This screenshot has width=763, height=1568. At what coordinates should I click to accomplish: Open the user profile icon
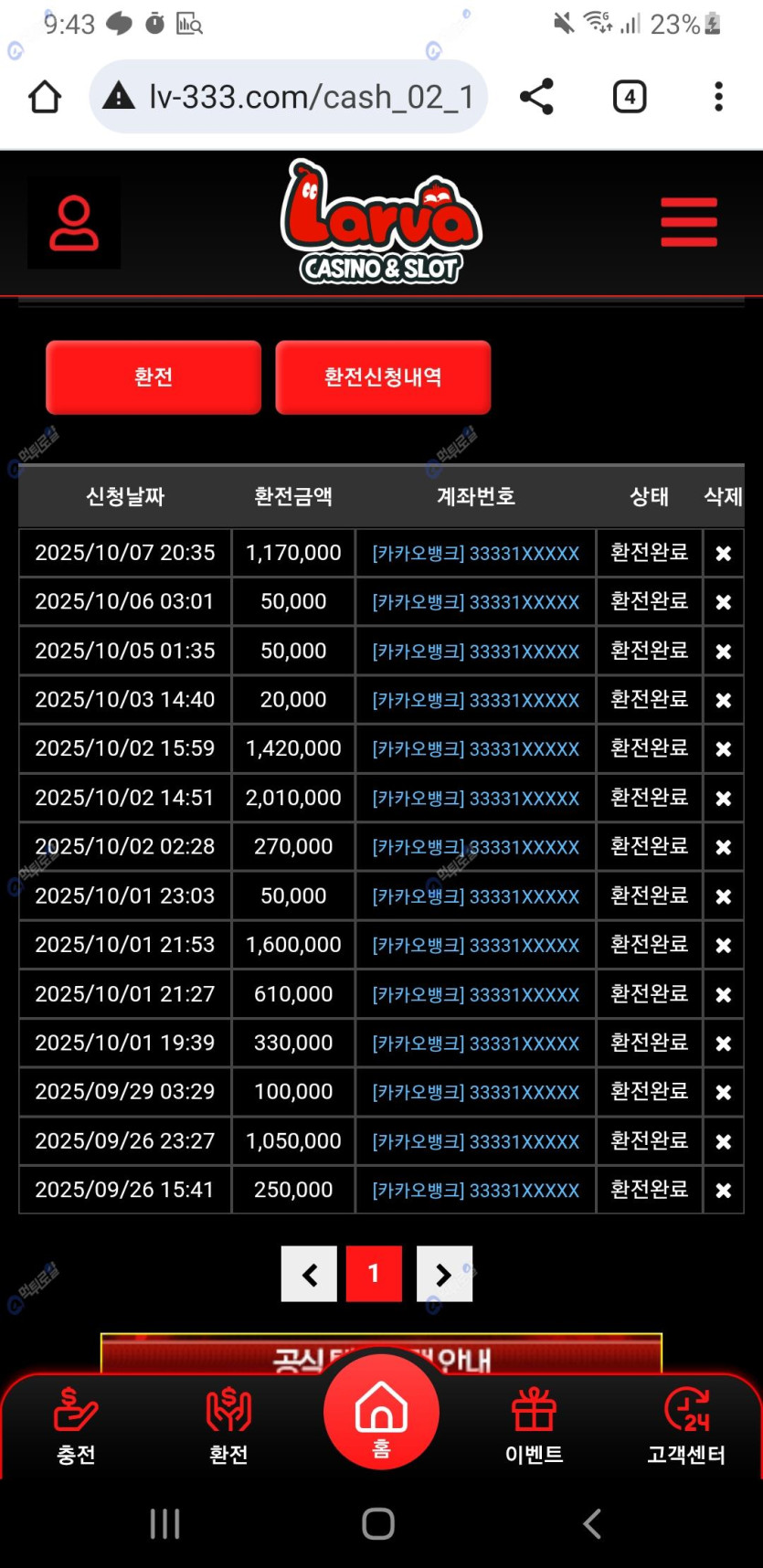(x=74, y=223)
